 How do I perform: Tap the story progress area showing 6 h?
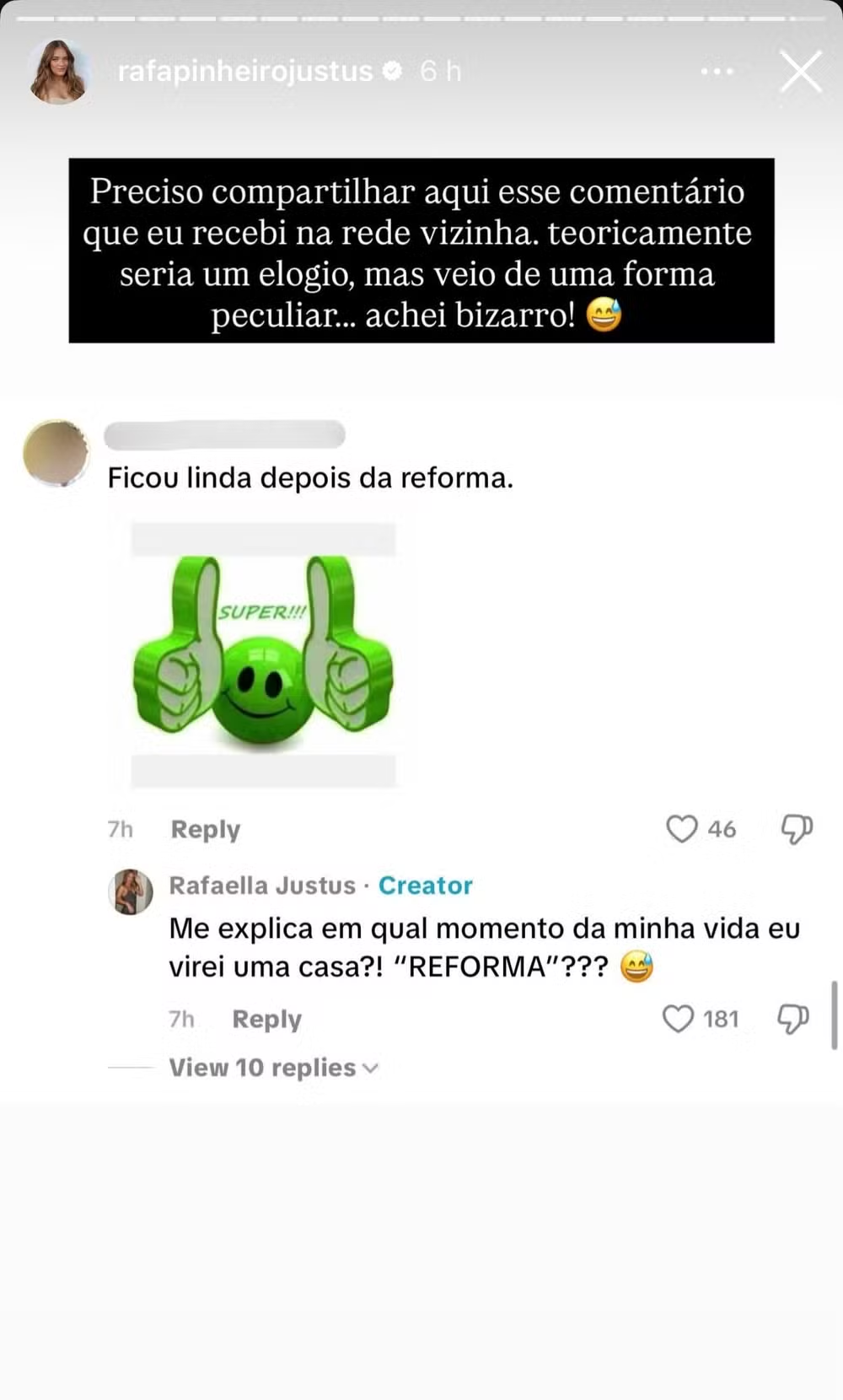click(x=439, y=72)
